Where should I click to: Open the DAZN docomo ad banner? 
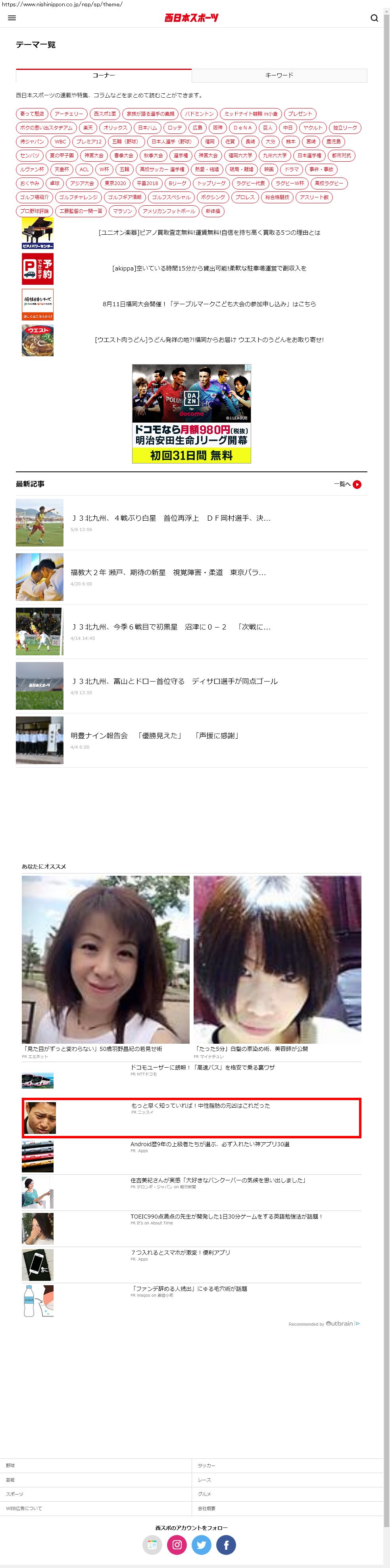[192, 414]
